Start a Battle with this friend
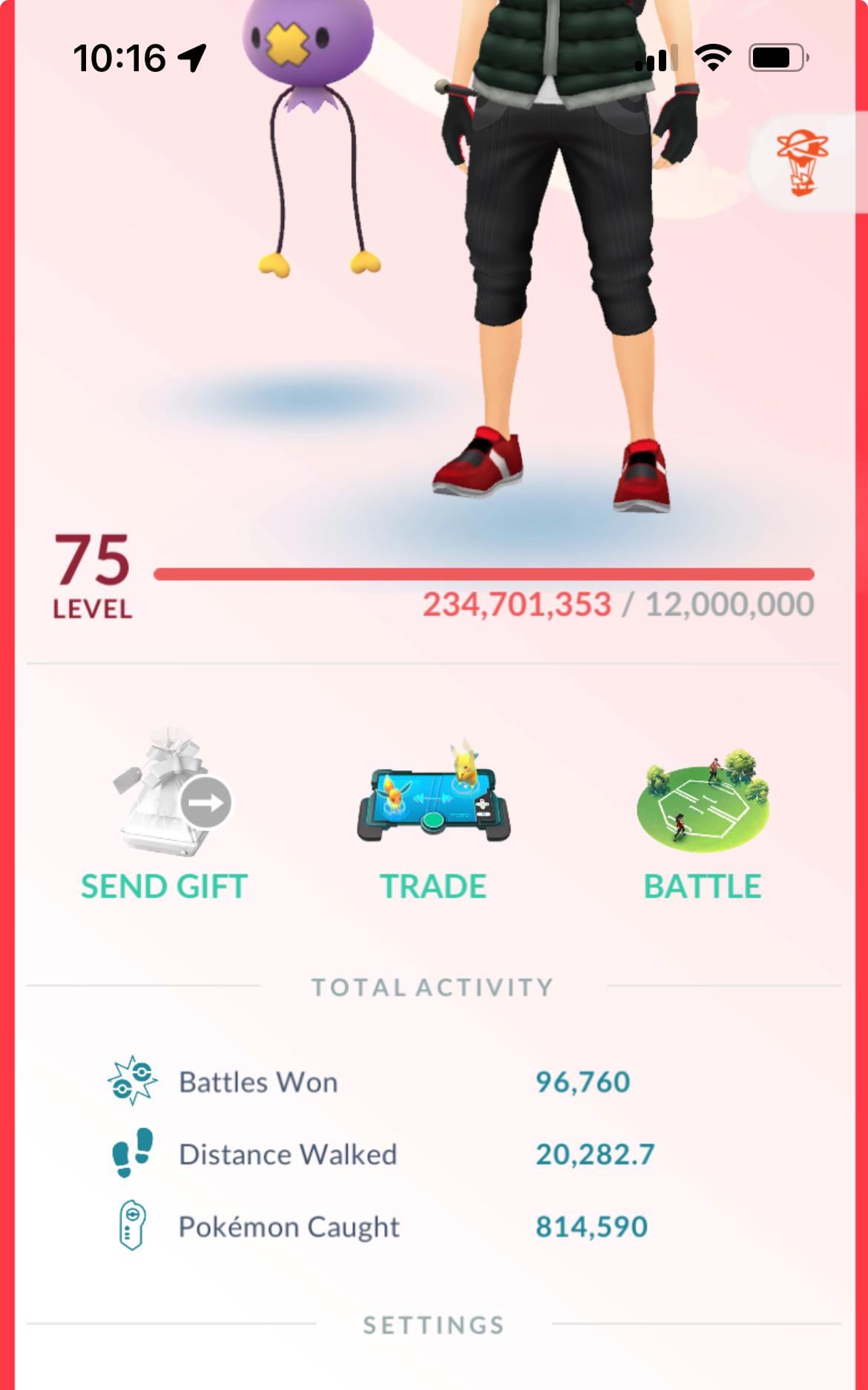Image resolution: width=868 pixels, height=1390 pixels. pyautogui.click(x=702, y=816)
